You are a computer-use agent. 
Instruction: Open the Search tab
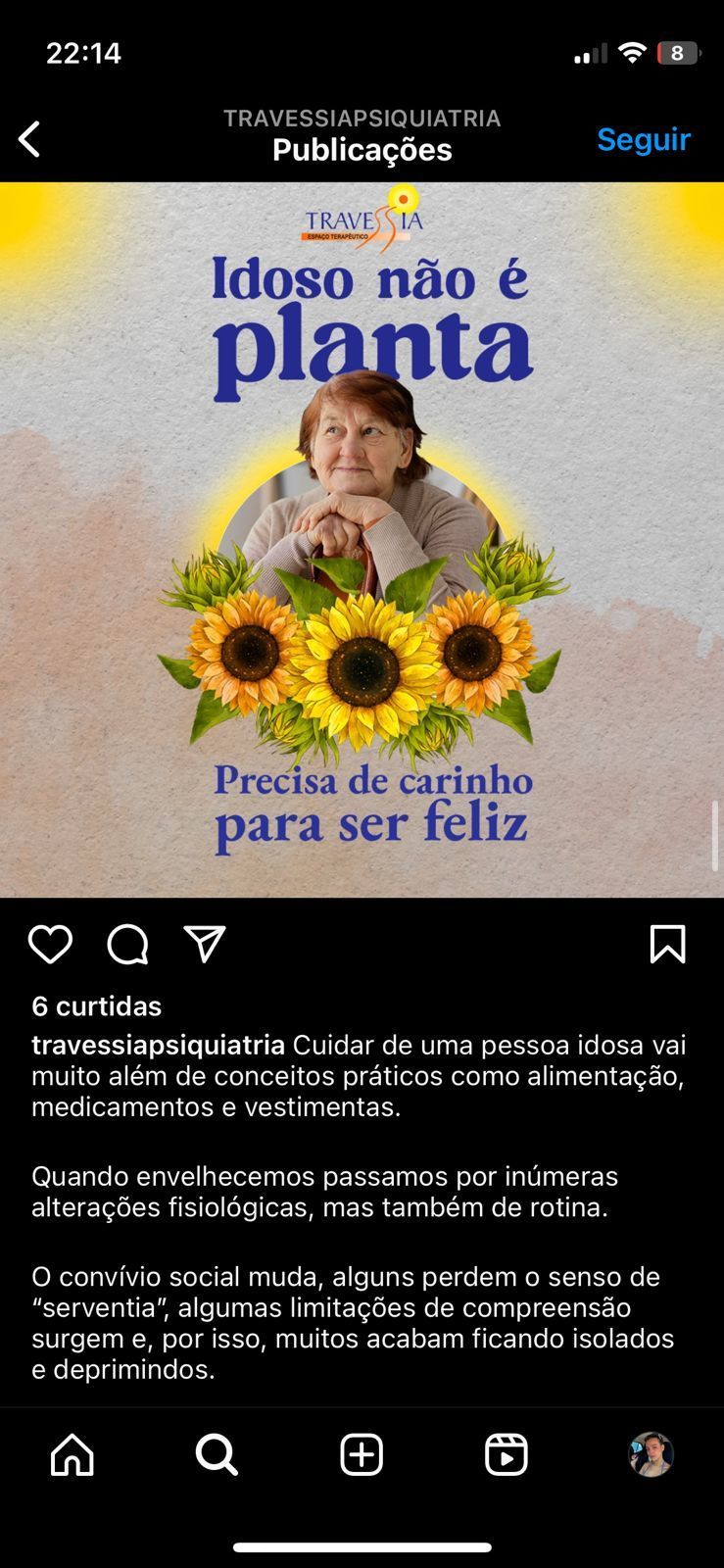point(217,1454)
